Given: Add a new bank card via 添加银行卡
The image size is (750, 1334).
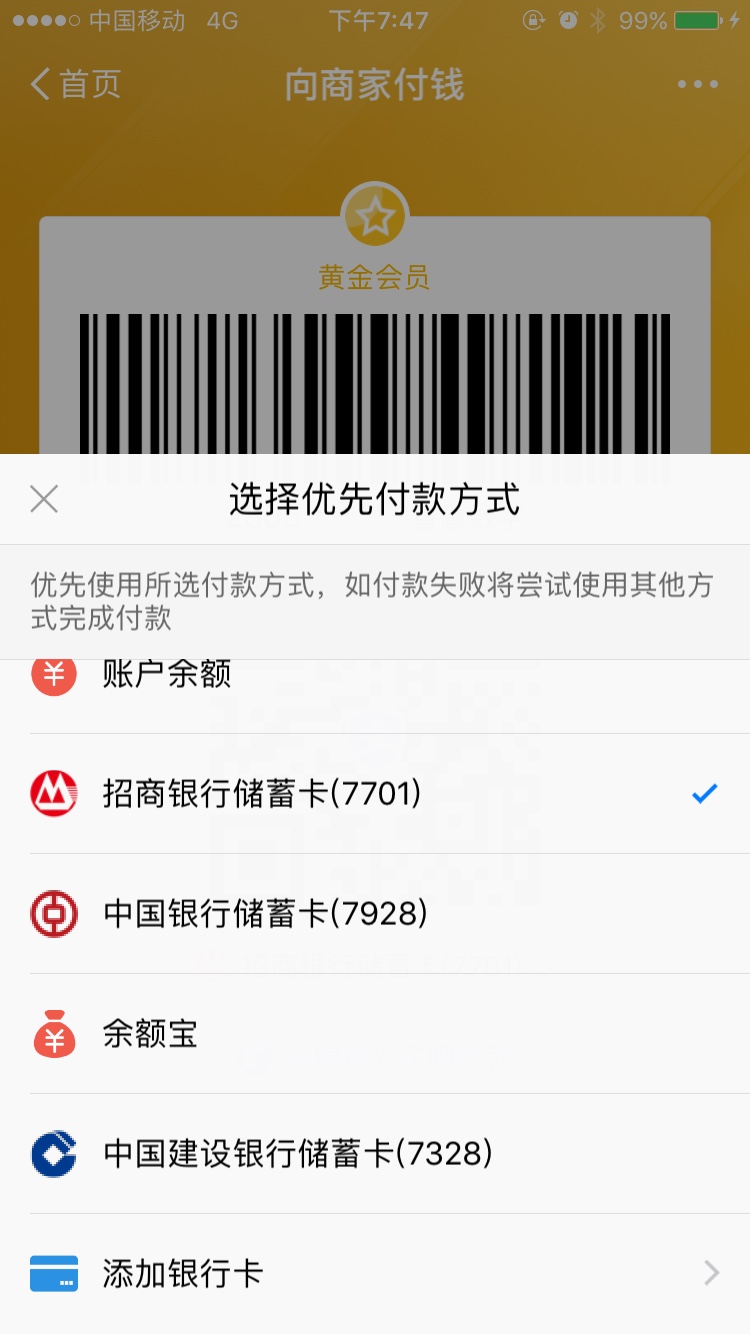Looking at the screenshot, I should pos(375,1273).
